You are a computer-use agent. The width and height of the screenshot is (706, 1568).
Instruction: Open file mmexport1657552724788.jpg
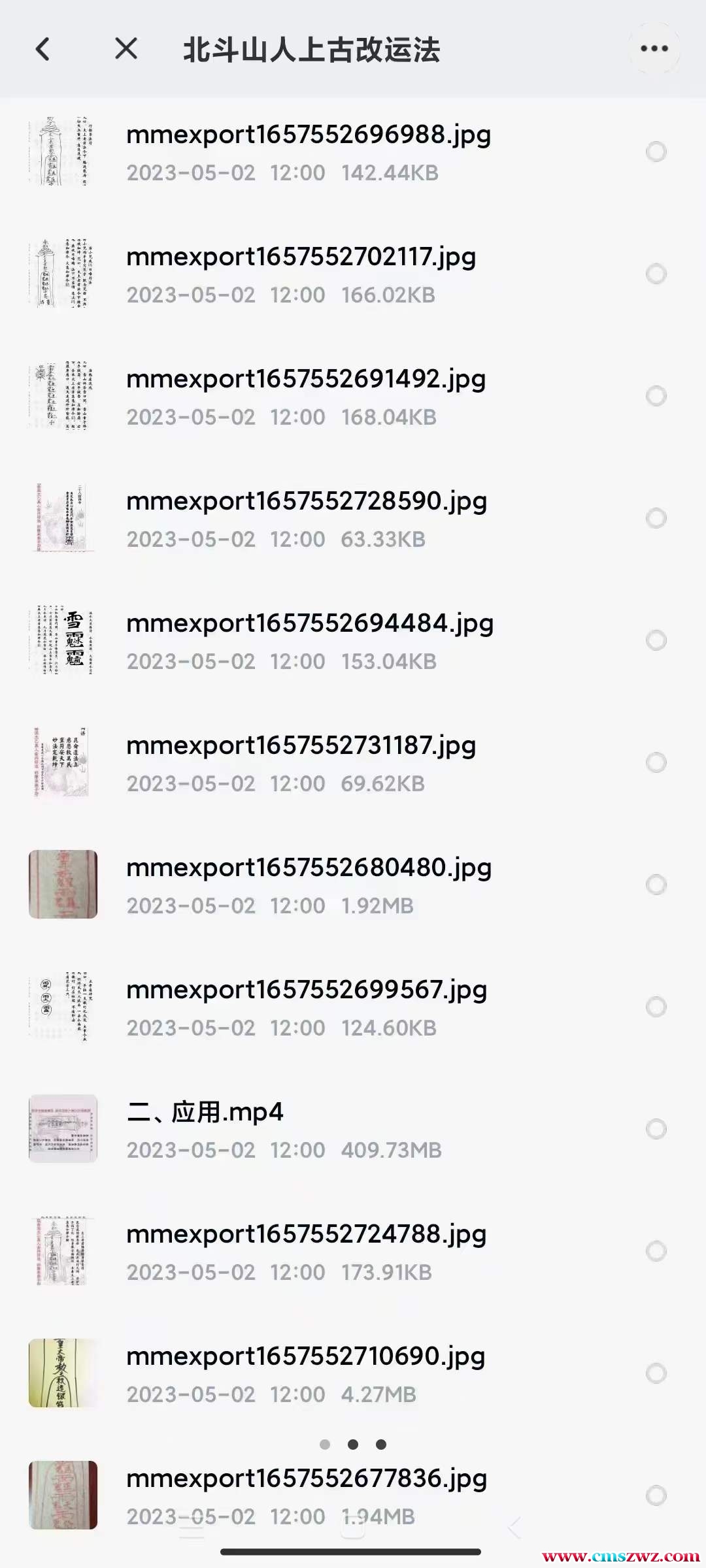(306, 1235)
